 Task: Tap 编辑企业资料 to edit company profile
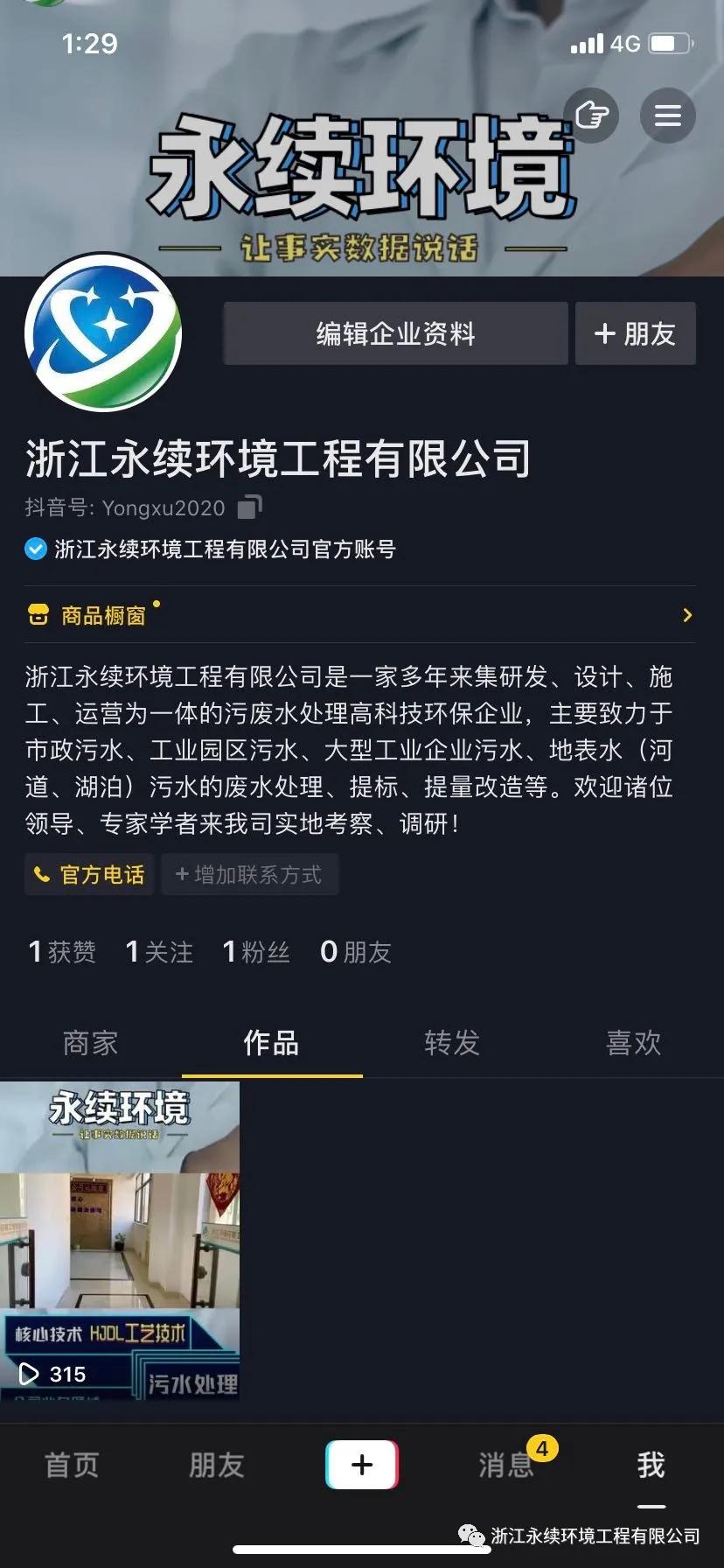395,333
